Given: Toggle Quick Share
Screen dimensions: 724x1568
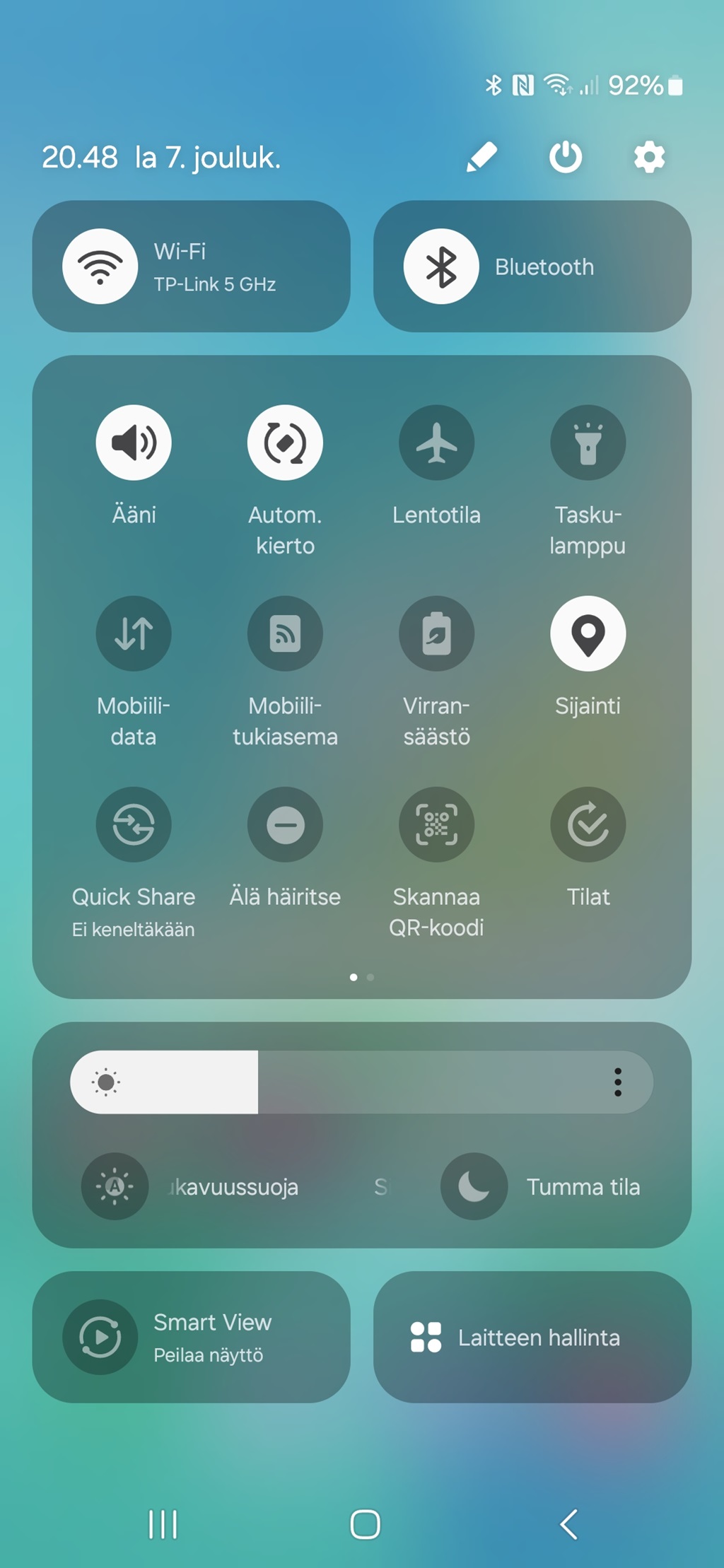Looking at the screenshot, I should click(x=134, y=824).
